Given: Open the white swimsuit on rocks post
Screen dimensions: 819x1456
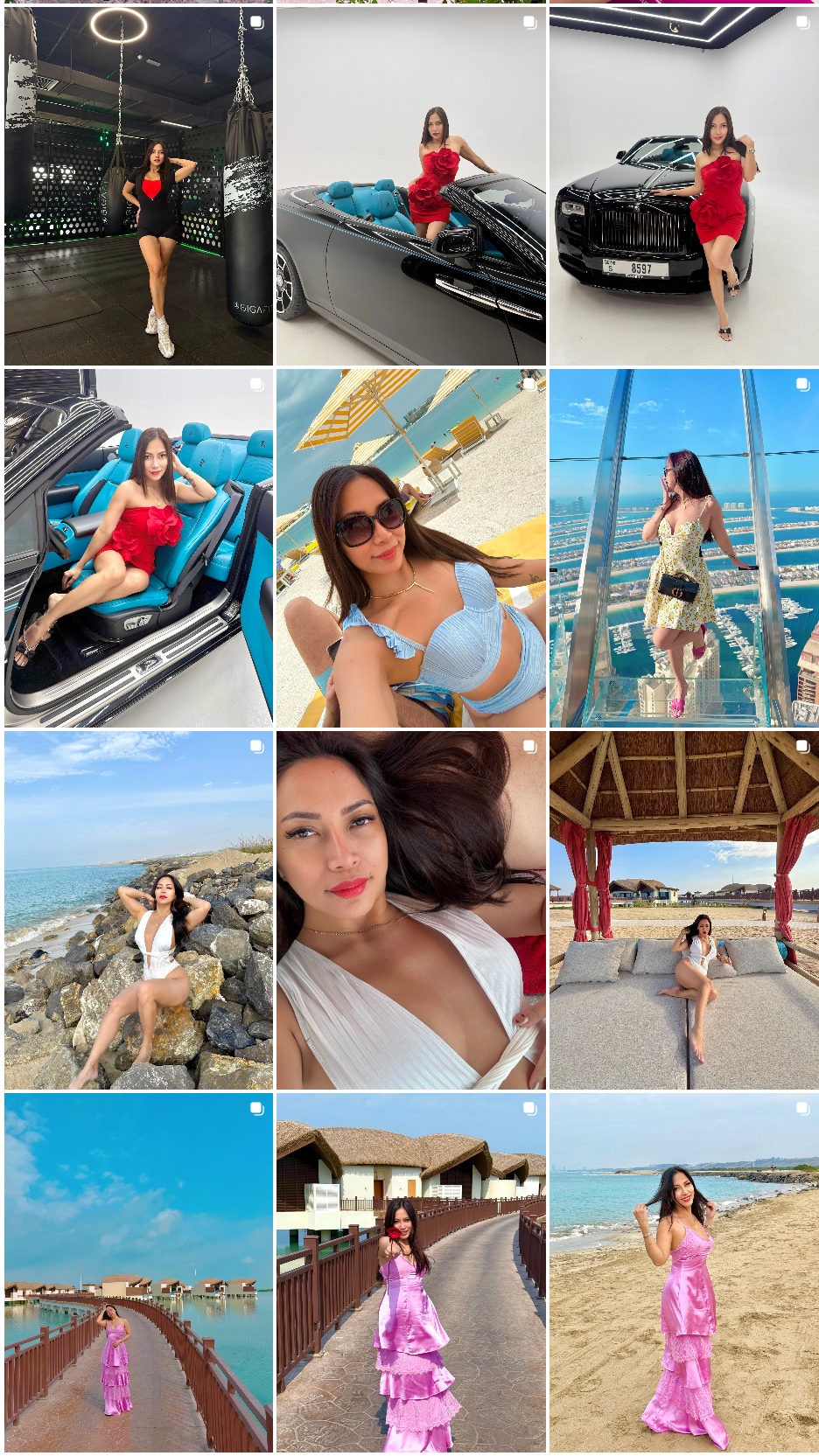Looking at the screenshot, I should point(138,909).
